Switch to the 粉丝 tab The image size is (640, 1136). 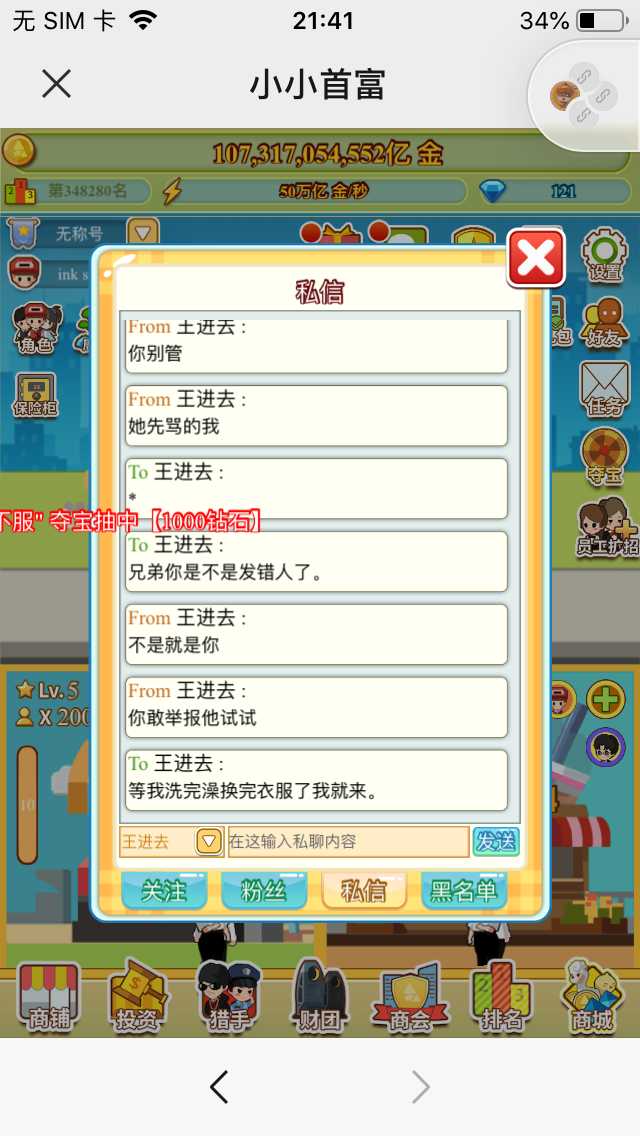coord(264,891)
